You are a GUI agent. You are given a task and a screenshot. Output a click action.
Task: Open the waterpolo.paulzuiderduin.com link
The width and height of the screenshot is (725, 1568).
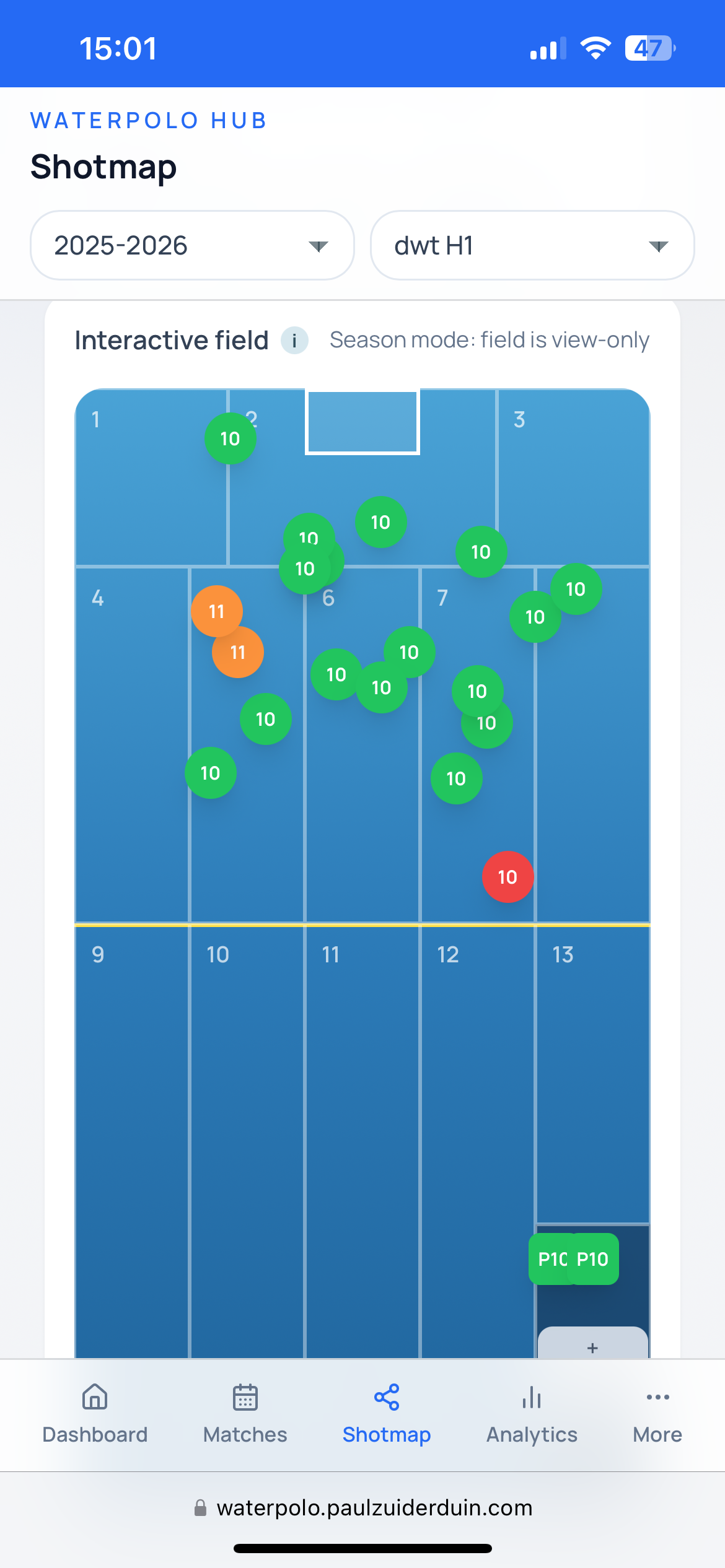(x=374, y=1509)
